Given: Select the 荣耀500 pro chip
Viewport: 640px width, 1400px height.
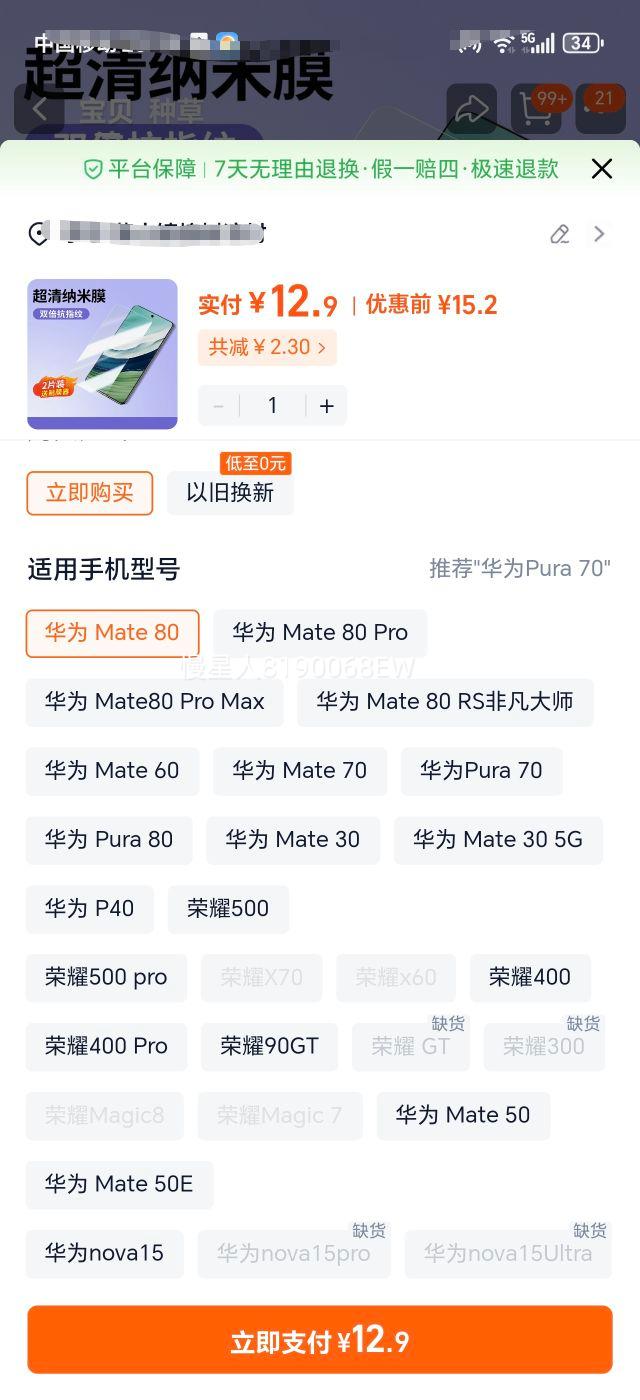Looking at the screenshot, I should (106, 978).
